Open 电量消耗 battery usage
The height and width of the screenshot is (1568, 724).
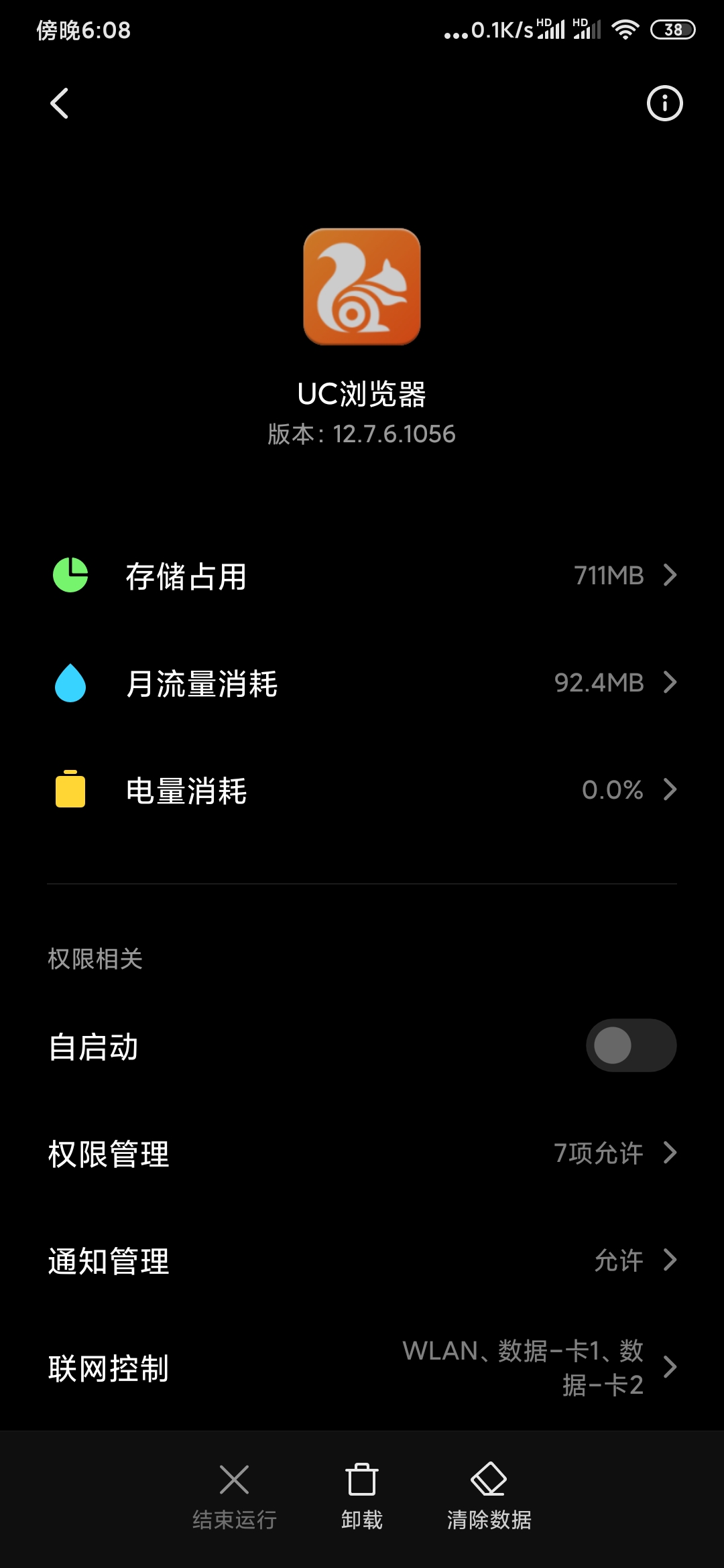[362, 790]
